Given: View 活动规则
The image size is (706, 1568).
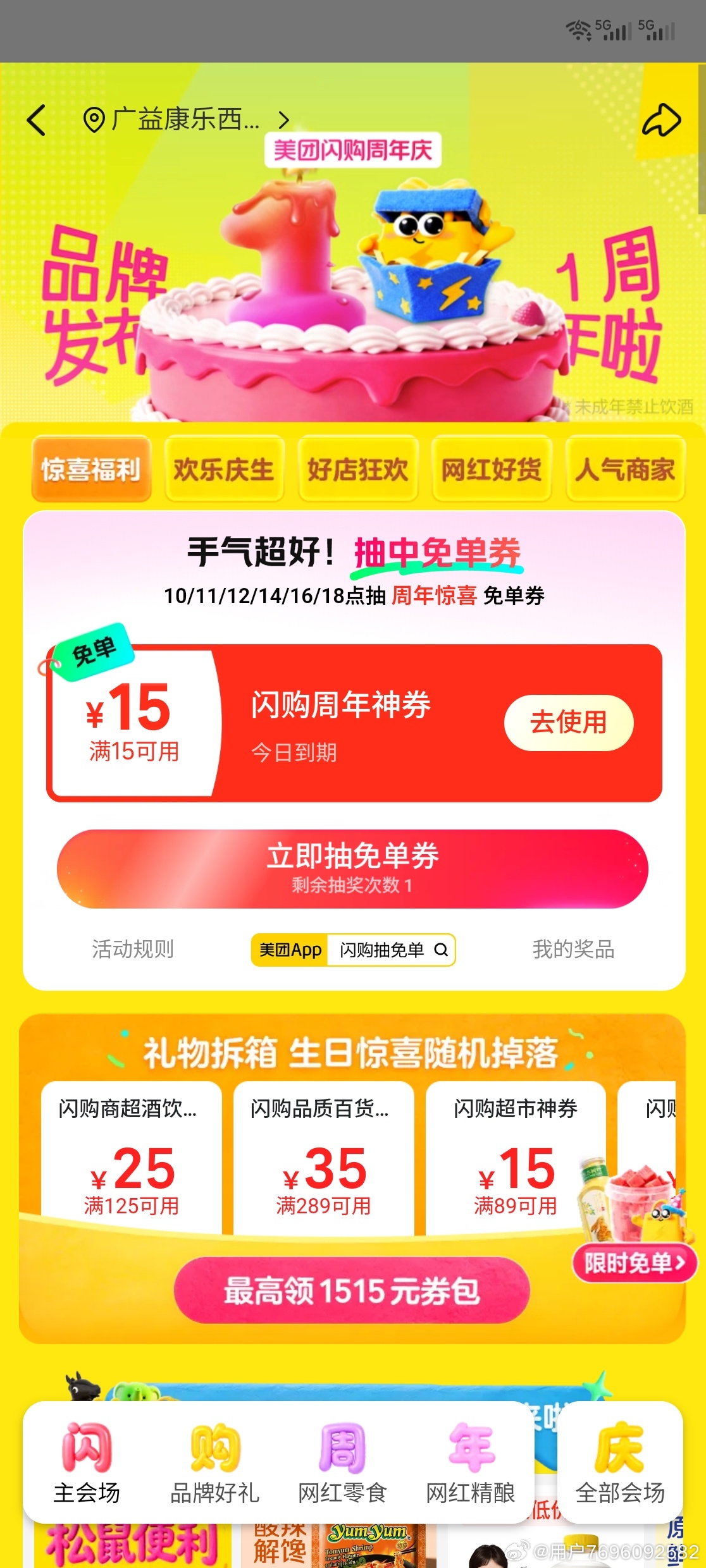Looking at the screenshot, I should tap(132, 949).
